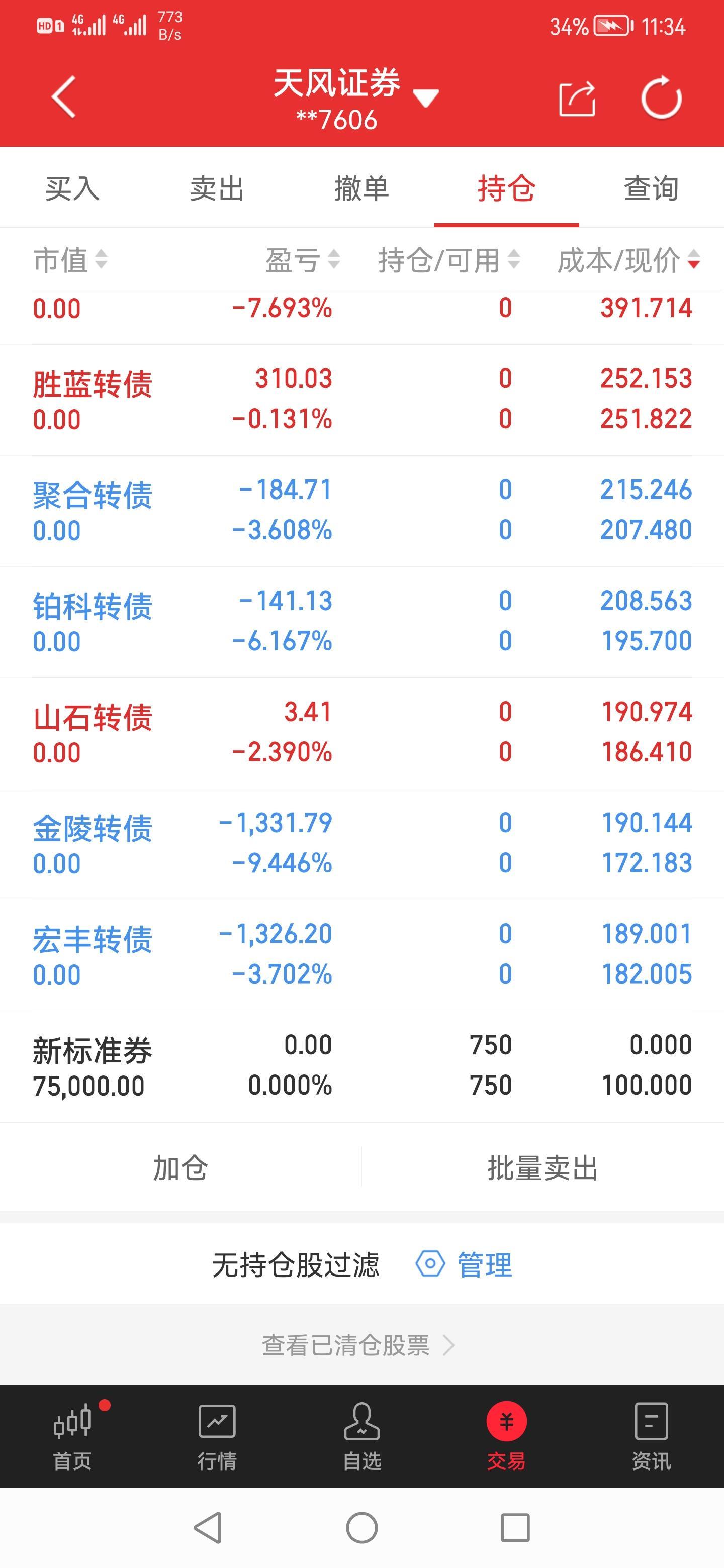Open the 金陵转债 holding row
The height and width of the screenshot is (1568, 724).
point(361,844)
